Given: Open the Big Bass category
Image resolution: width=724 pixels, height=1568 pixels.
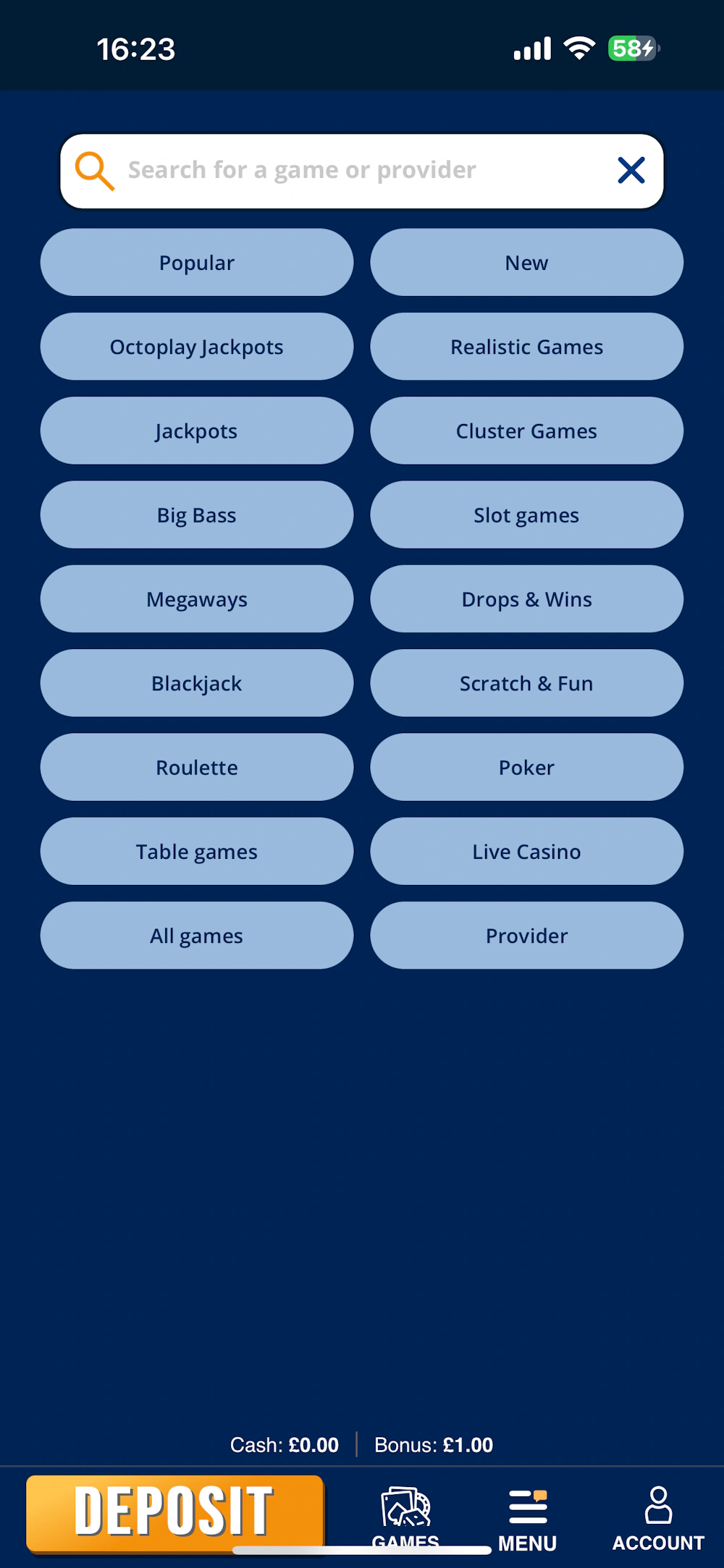Looking at the screenshot, I should [x=197, y=514].
